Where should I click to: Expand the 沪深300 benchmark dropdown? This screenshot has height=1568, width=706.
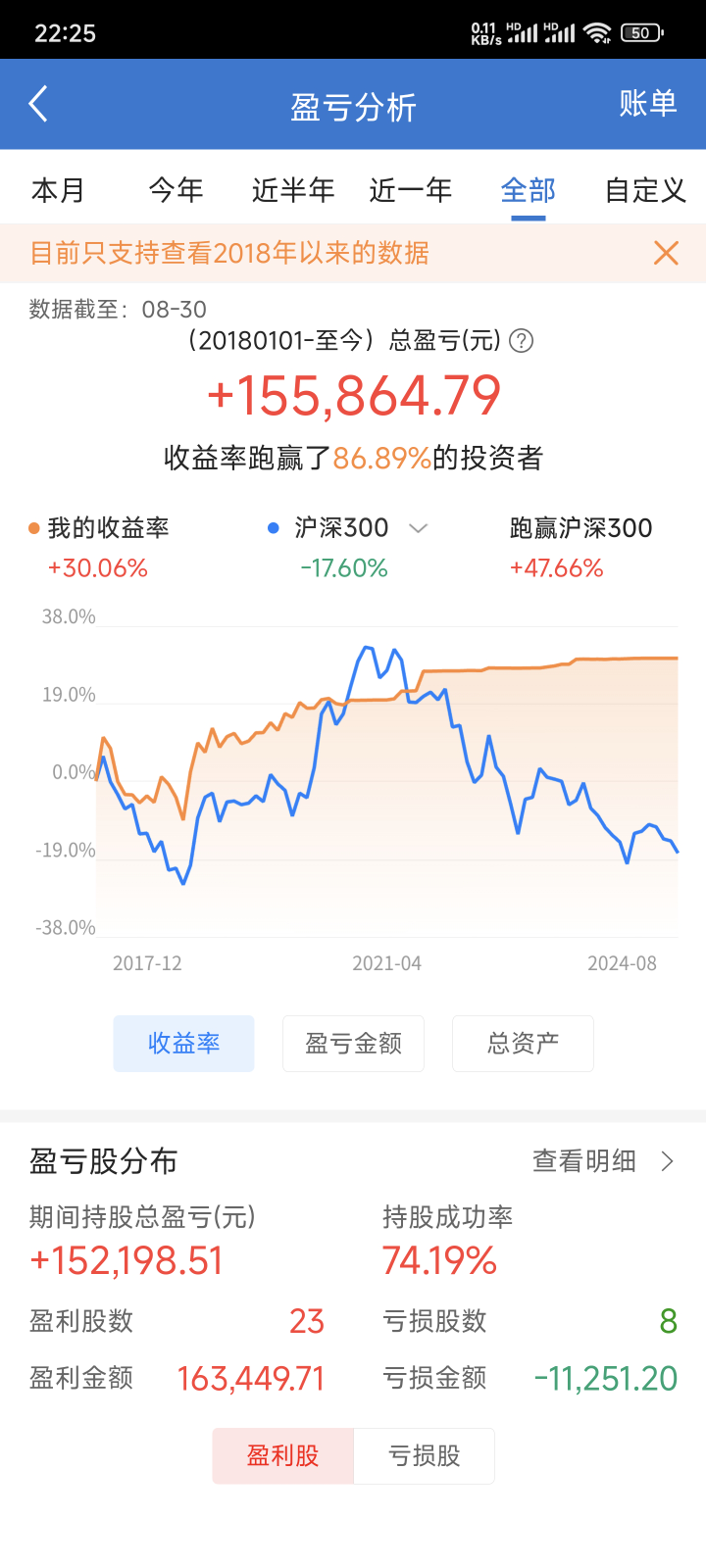418,529
